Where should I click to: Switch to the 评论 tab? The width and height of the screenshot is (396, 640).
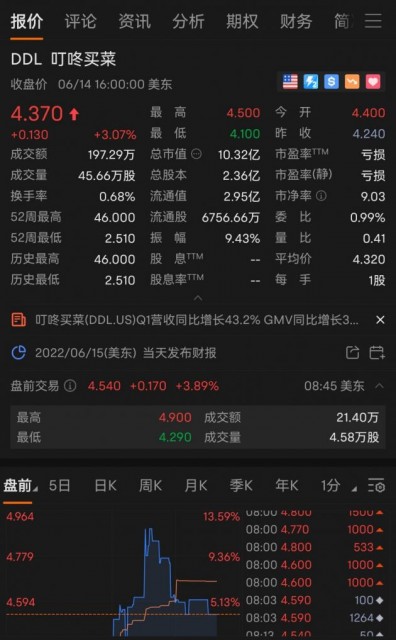pyautogui.click(x=80, y=21)
